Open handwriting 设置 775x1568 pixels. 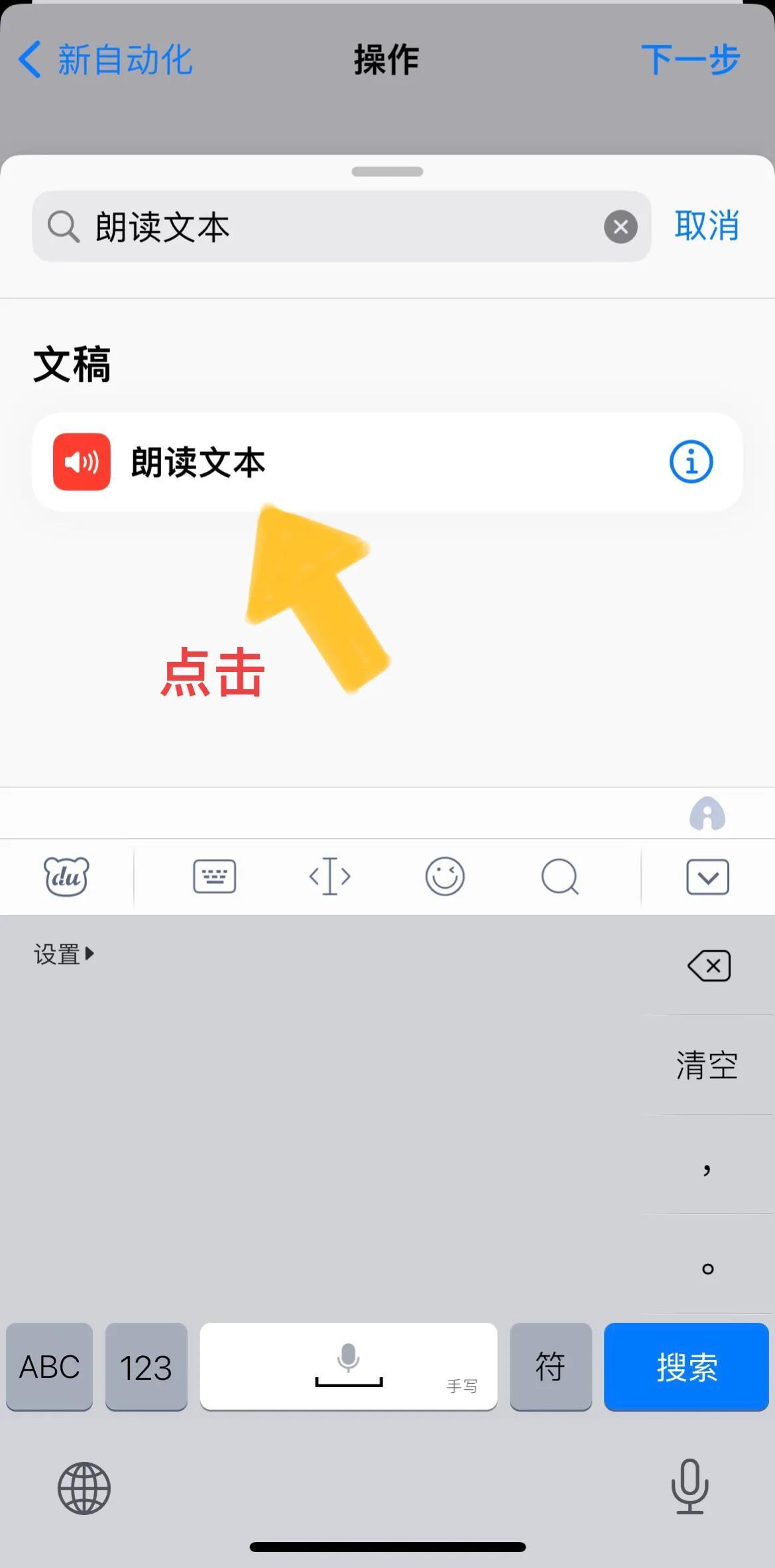pyautogui.click(x=64, y=954)
